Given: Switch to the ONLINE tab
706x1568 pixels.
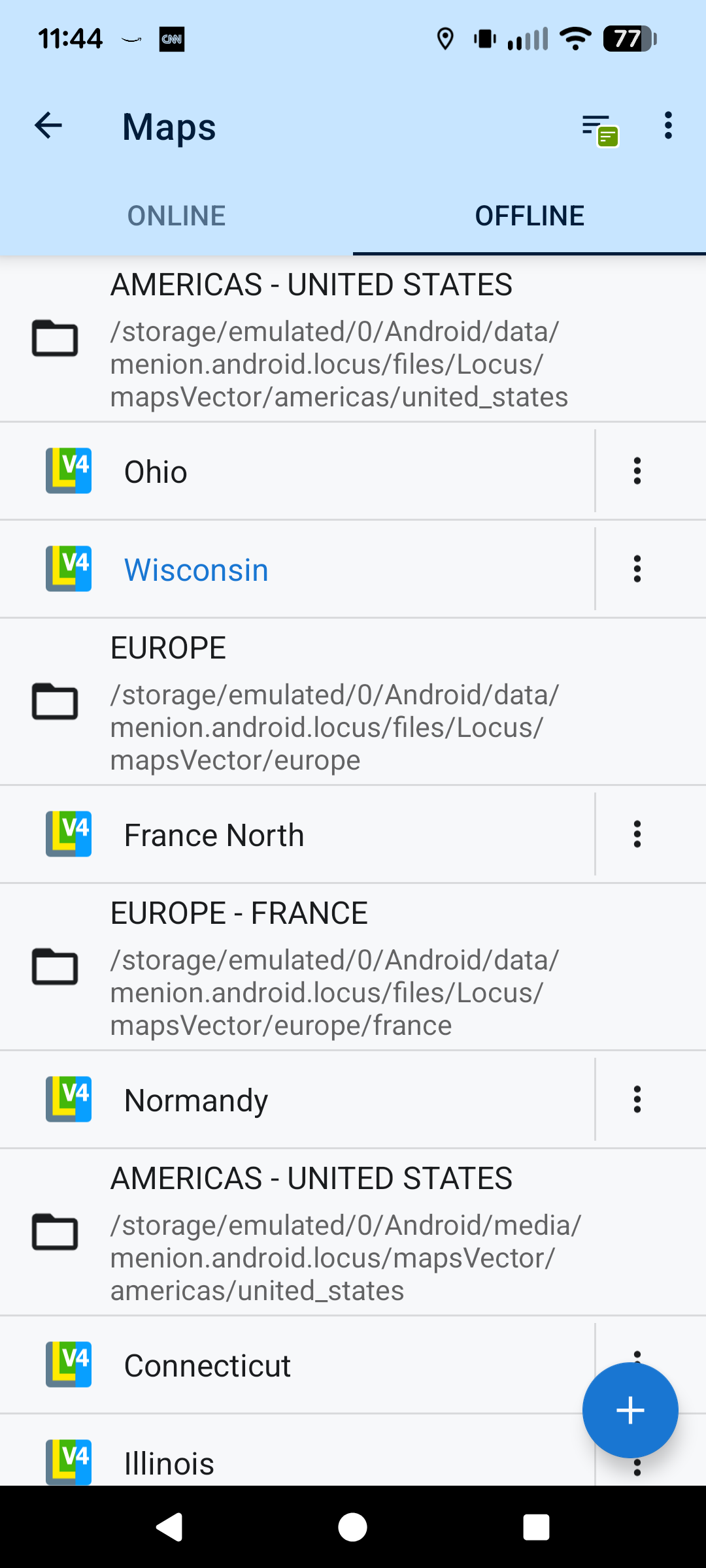Looking at the screenshot, I should (x=176, y=216).
